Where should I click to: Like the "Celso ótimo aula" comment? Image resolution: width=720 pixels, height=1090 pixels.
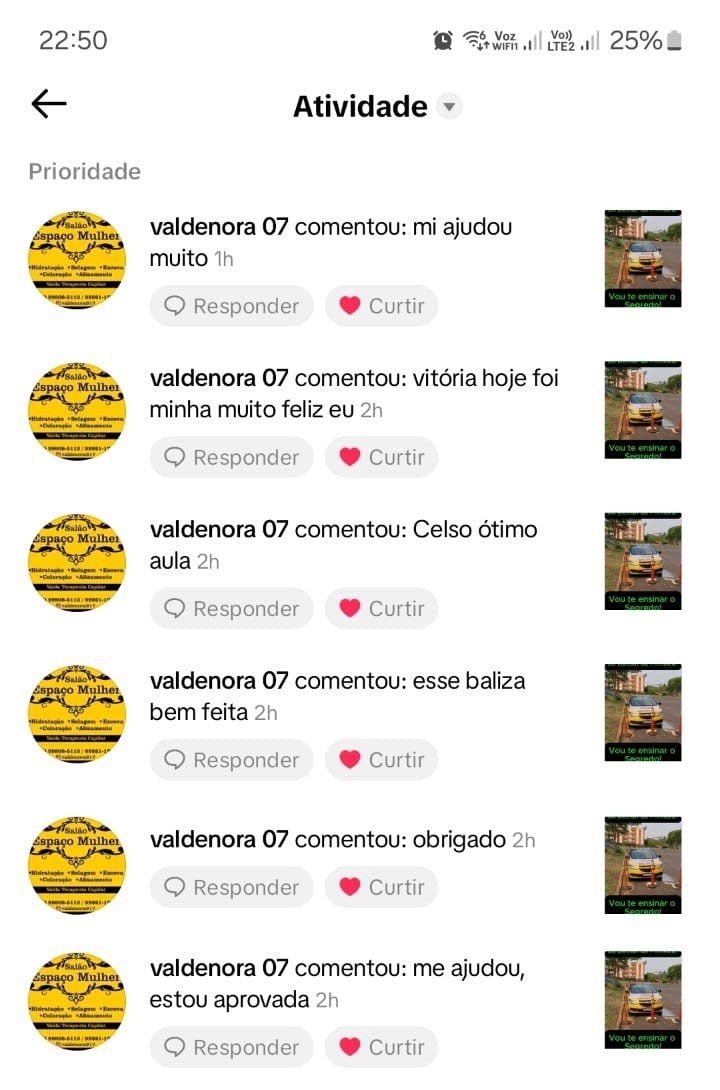point(382,608)
